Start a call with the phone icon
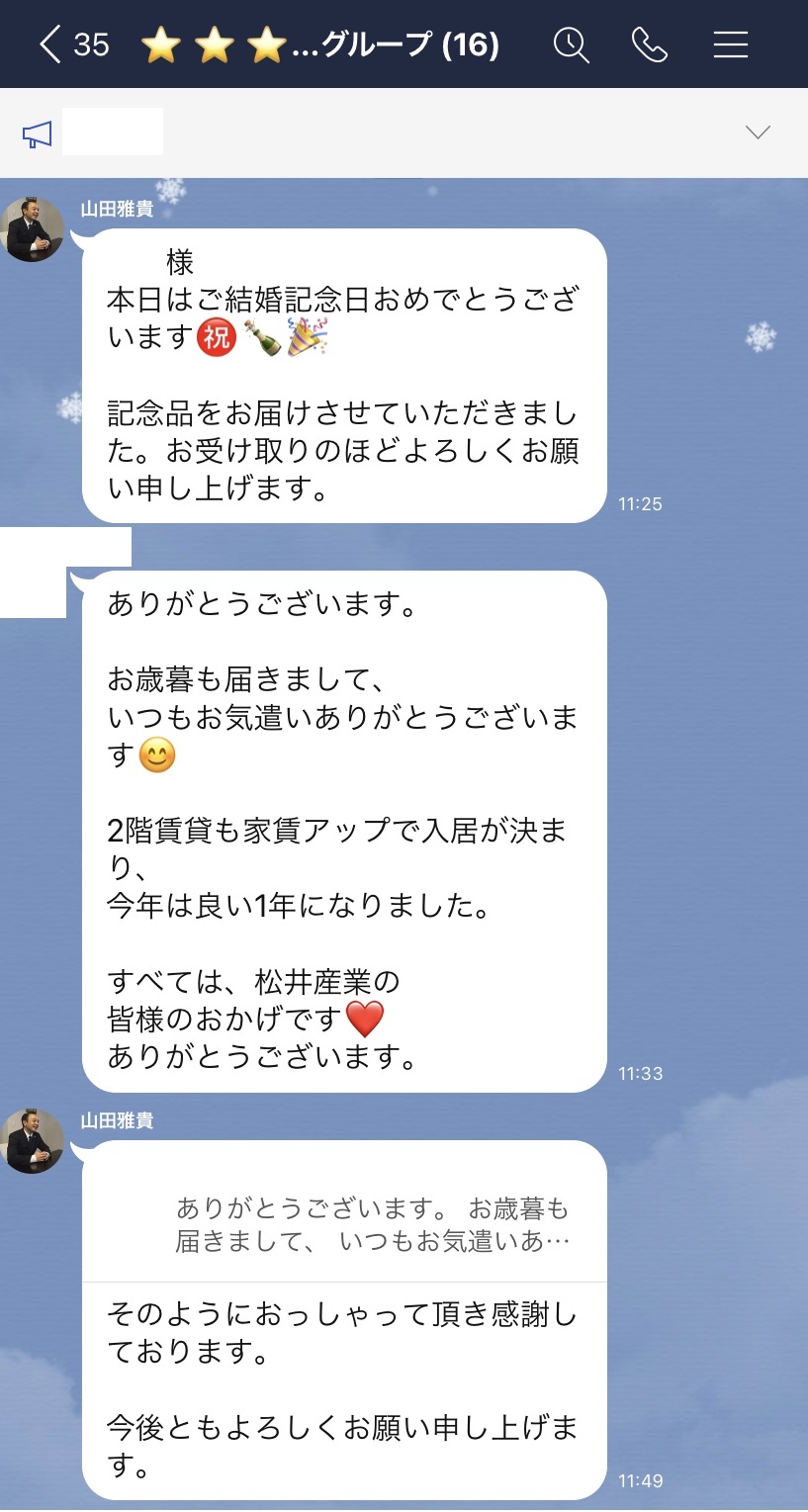 [x=650, y=44]
